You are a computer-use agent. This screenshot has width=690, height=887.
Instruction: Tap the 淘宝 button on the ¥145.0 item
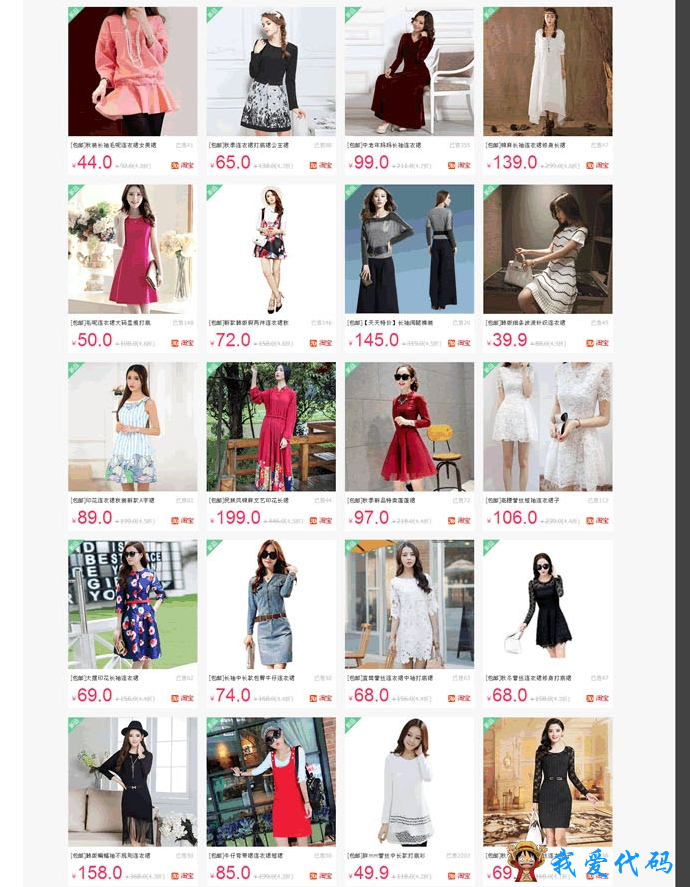click(459, 342)
